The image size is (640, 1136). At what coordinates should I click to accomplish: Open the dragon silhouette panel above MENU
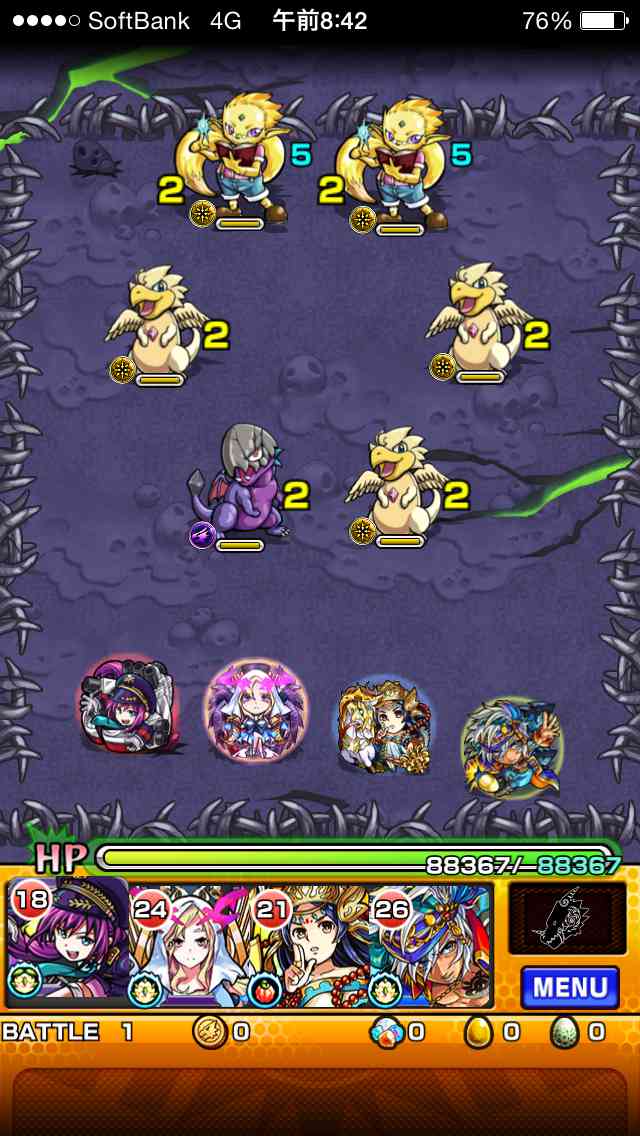tap(567, 918)
